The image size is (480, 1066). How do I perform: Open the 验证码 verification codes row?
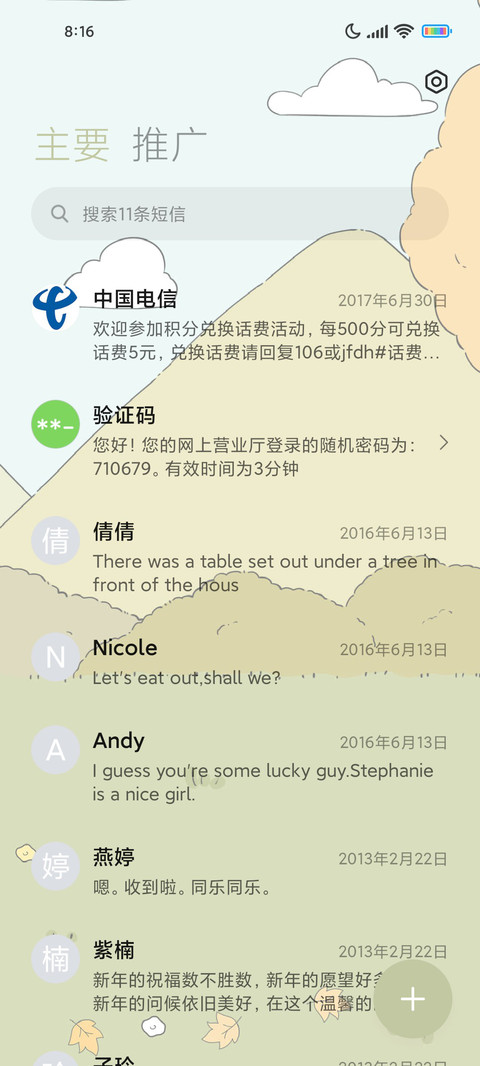point(240,442)
